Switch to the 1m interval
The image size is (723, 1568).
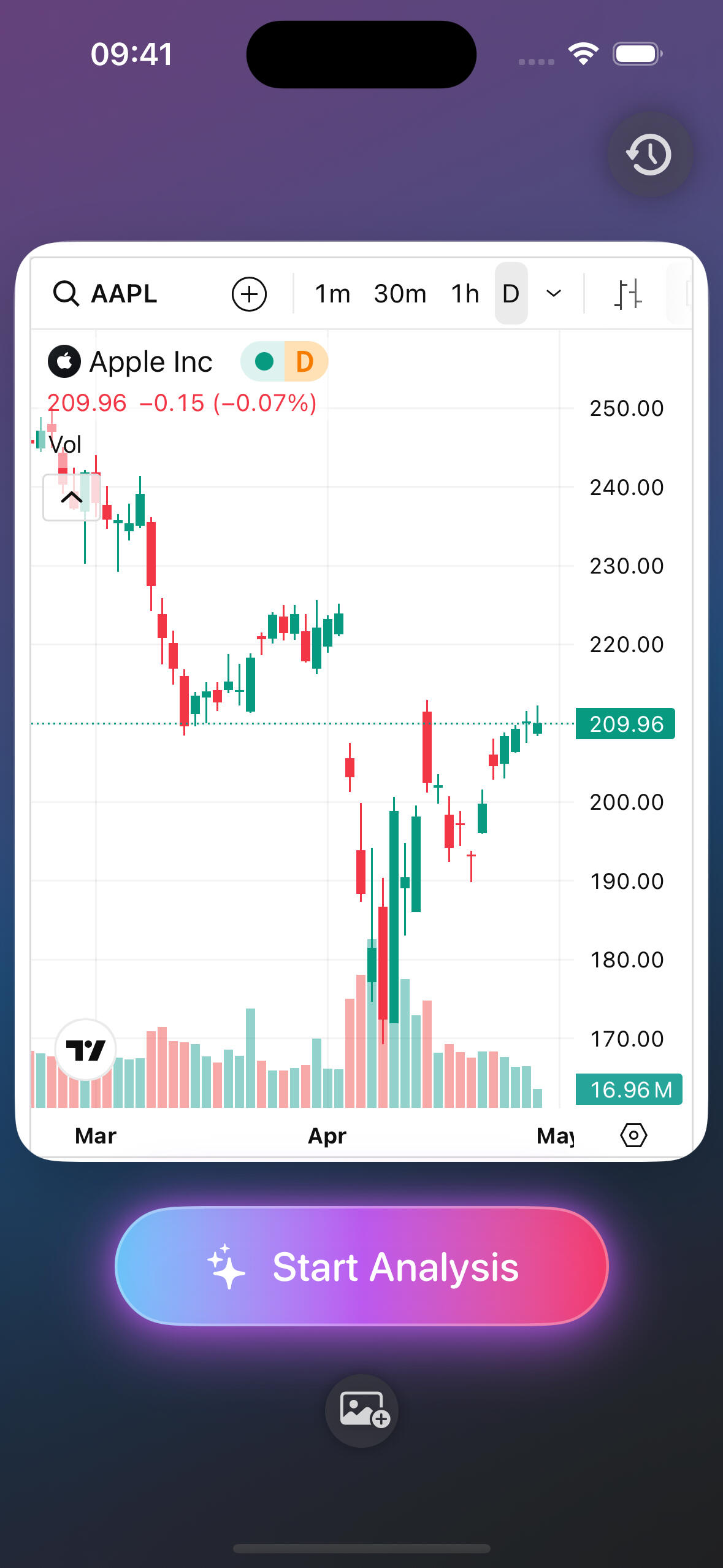tap(332, 294)
